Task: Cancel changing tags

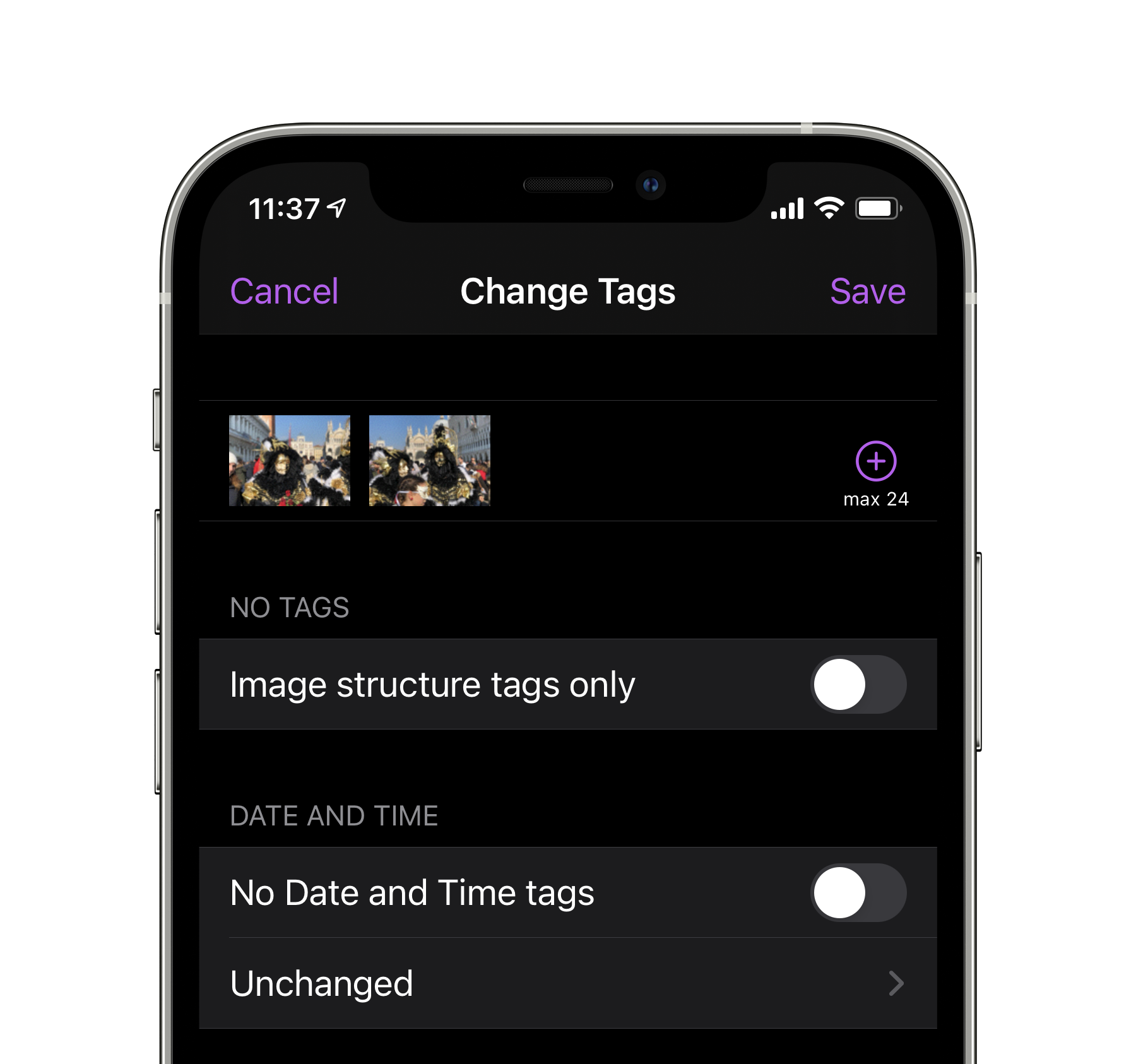Action: pos(284,292)
